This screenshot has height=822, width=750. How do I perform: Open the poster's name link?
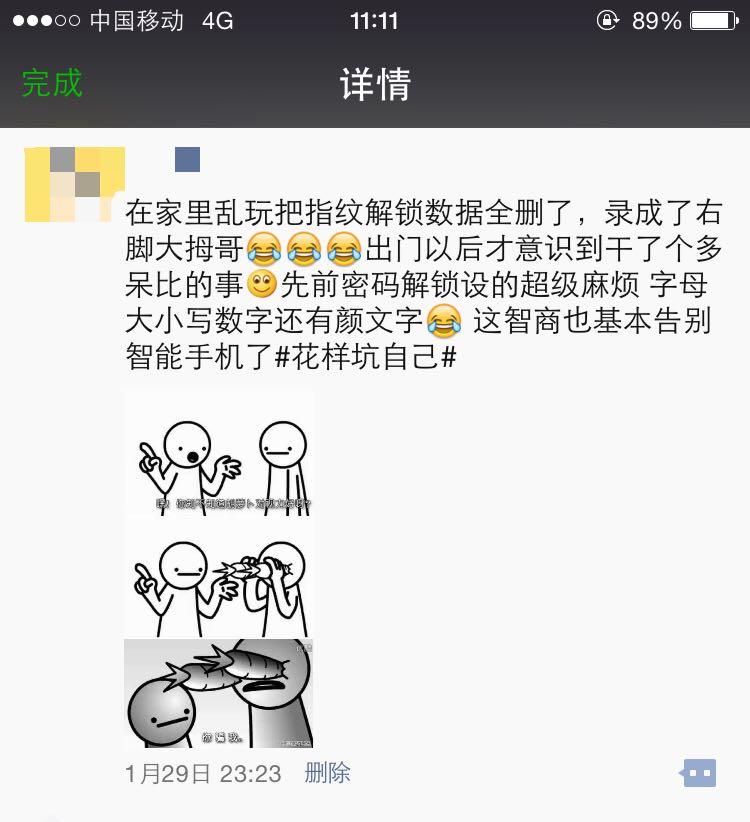point(187,160)
